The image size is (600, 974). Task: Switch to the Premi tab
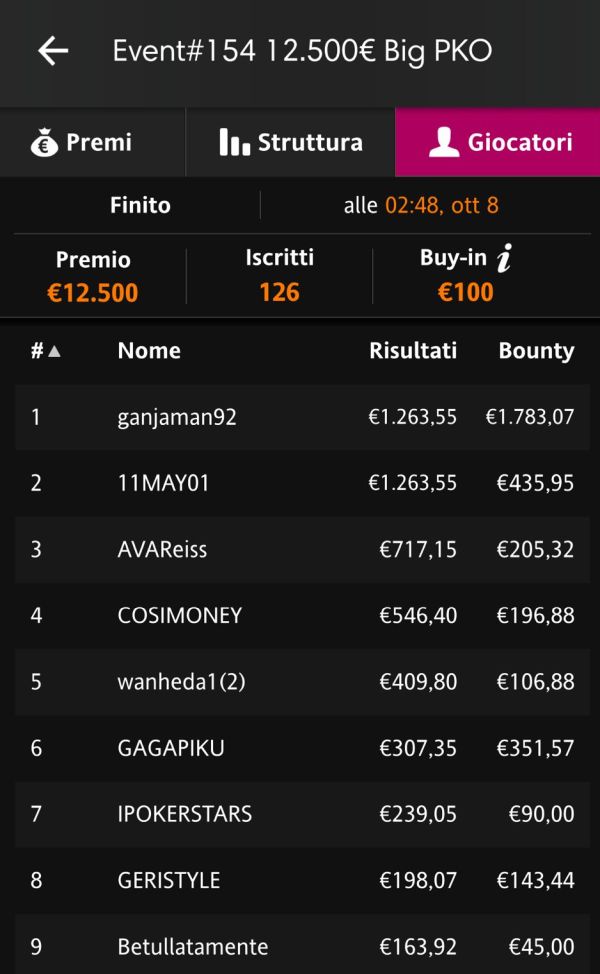[93, 142]
